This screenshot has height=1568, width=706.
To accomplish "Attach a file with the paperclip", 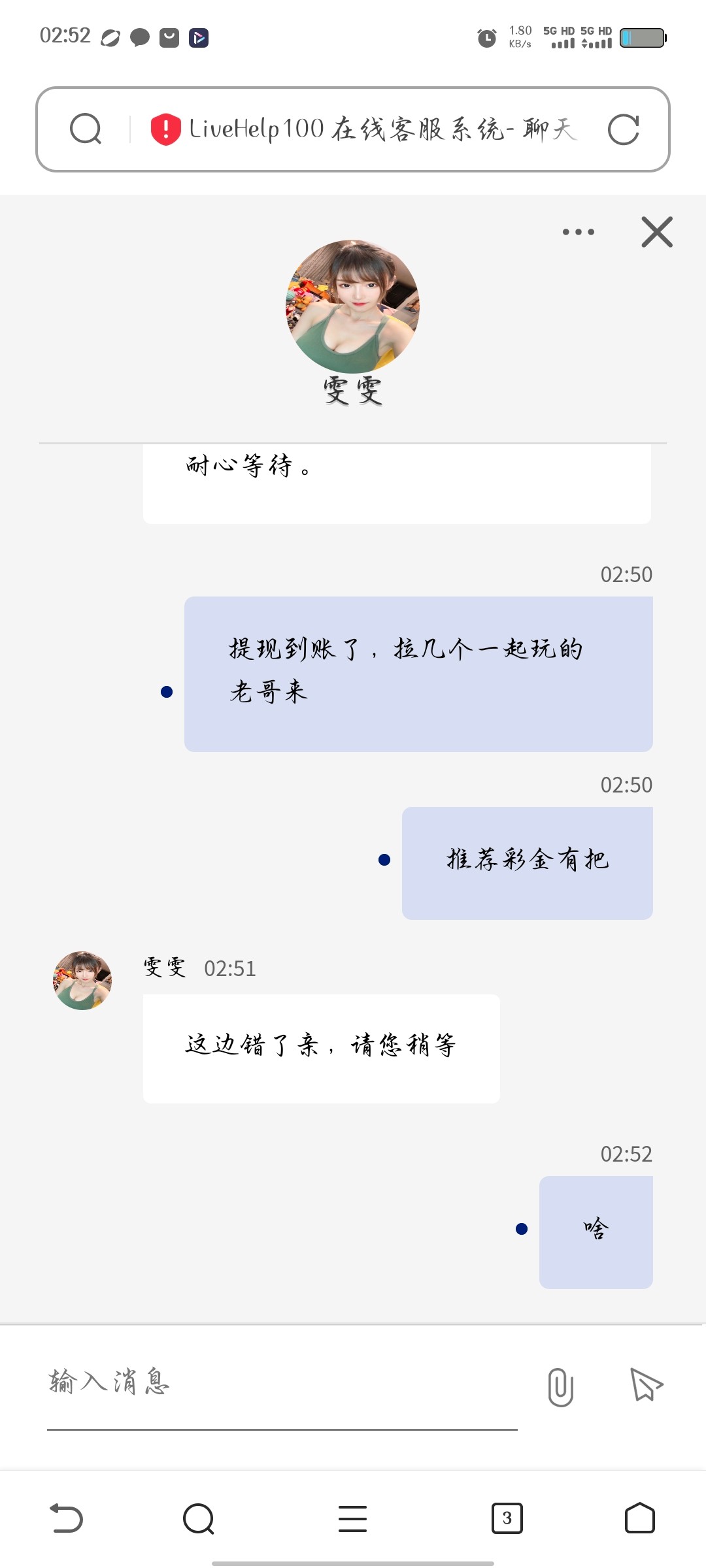I will pos(560,1386).
